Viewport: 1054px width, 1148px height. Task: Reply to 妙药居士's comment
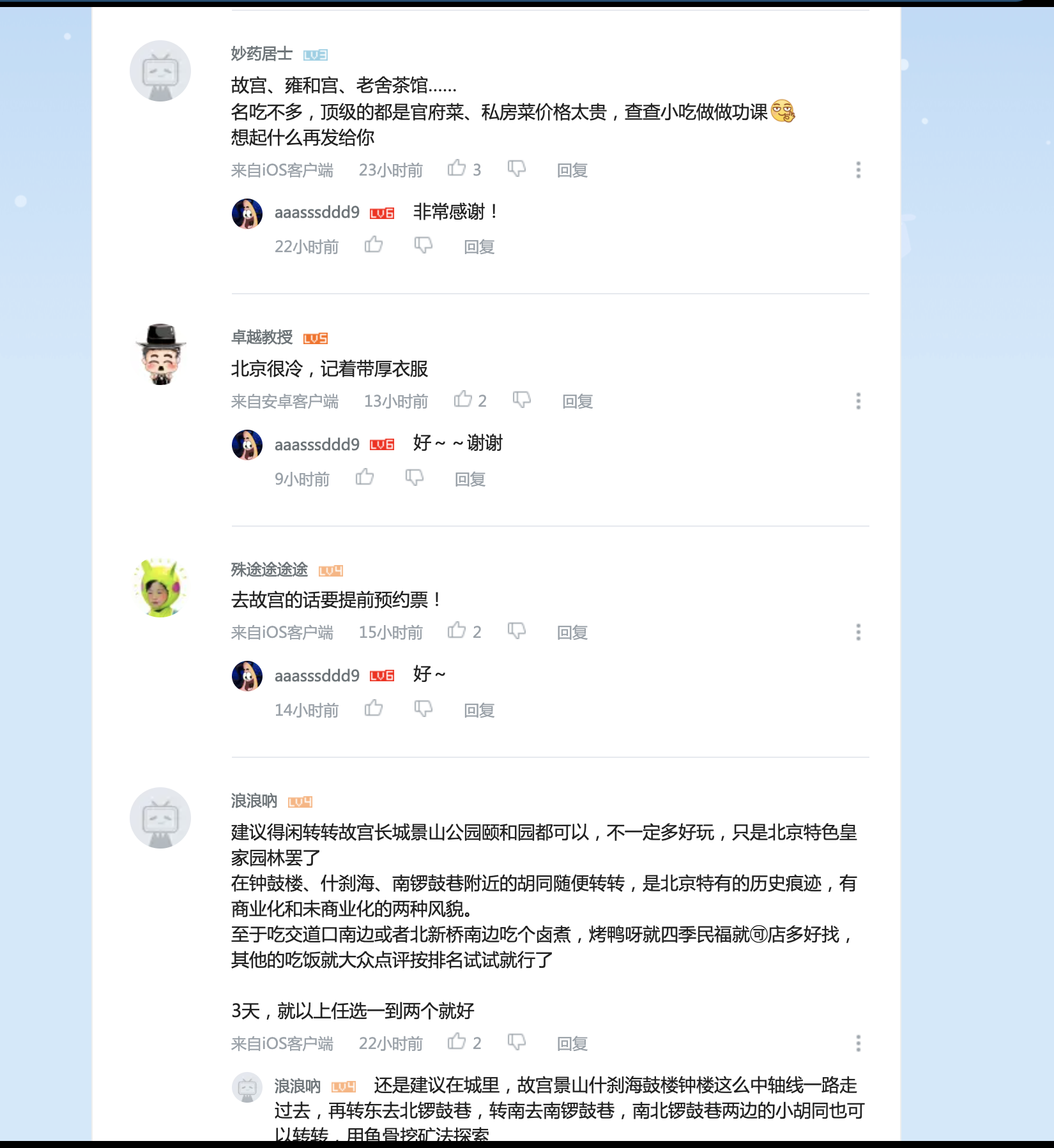pyautogui.click(x=572, y=170)
